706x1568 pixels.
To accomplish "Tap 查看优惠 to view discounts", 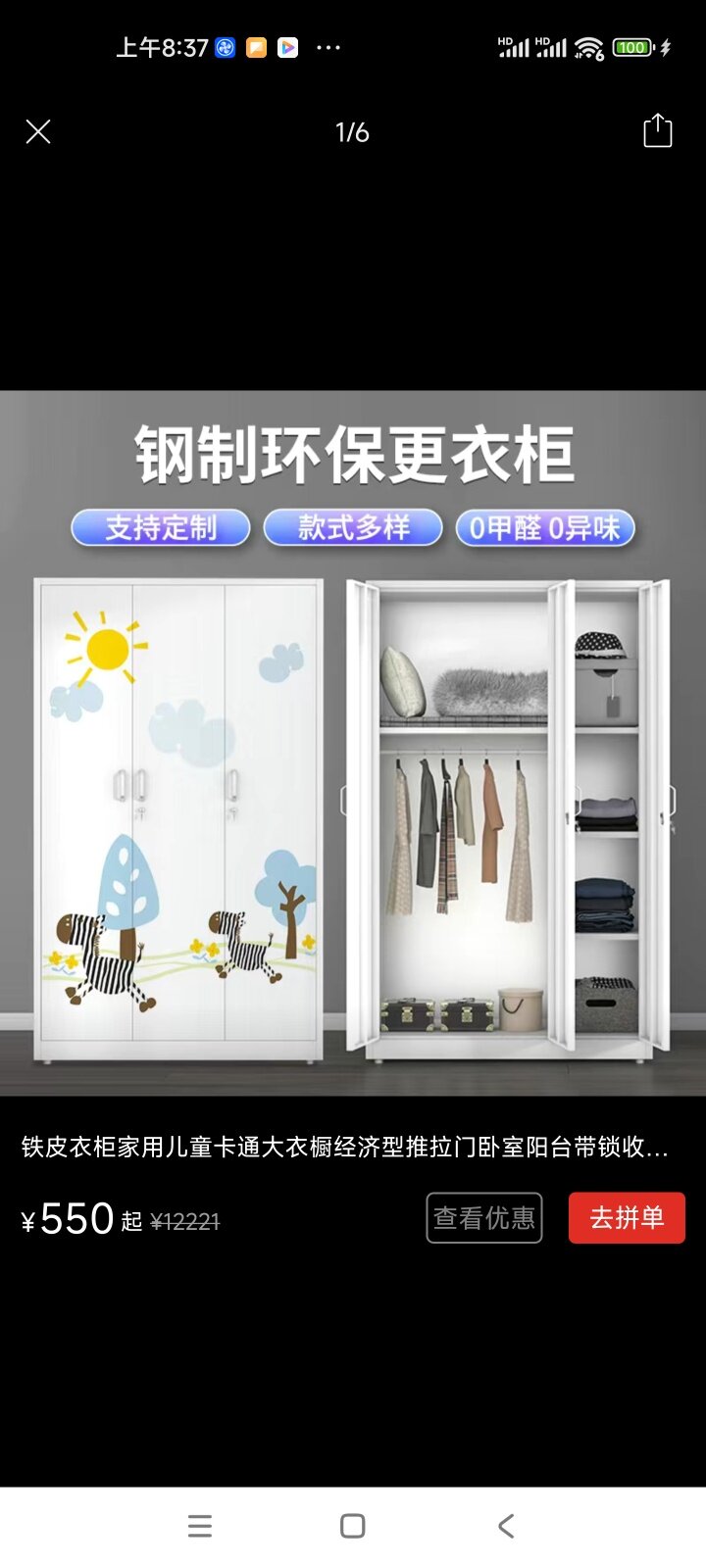I will (x=484, y=1218).
